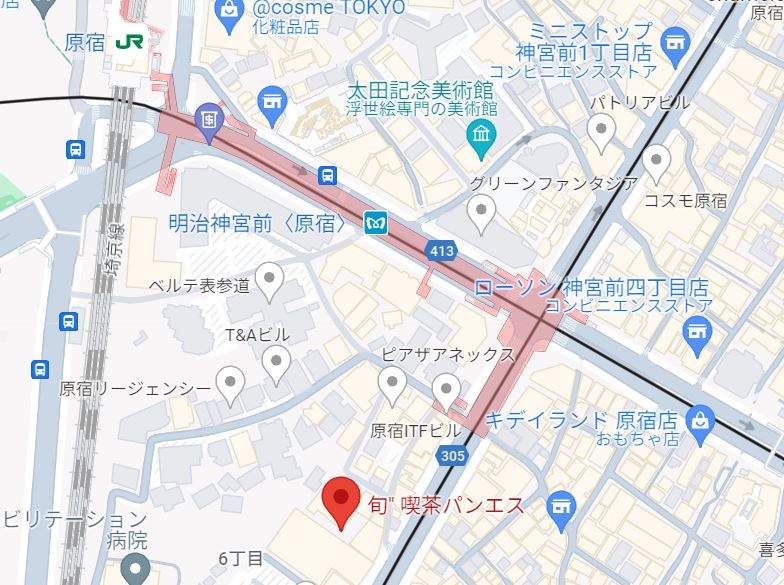Open the 太田記念美術館 museum marker
The image size is (784, 585).
tap(481, 134)
